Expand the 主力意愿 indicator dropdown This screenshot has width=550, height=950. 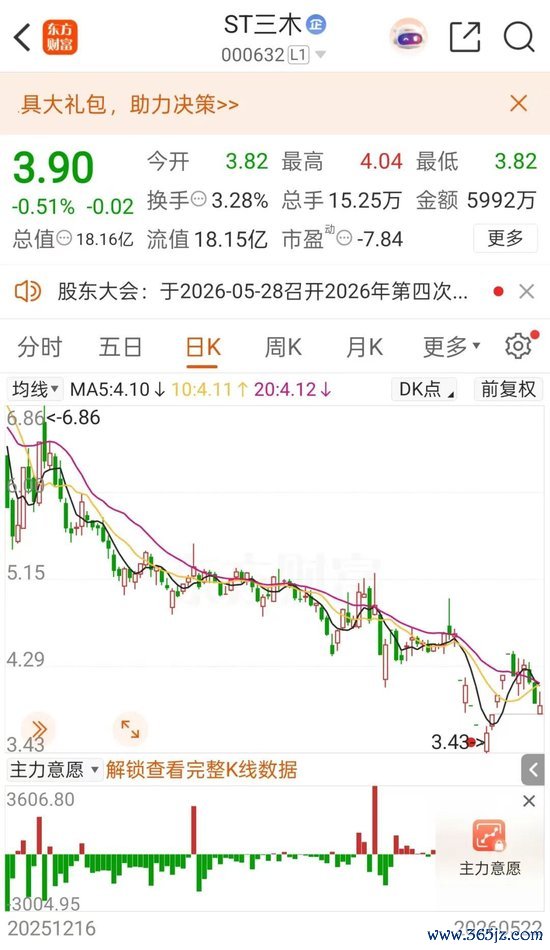53,770
